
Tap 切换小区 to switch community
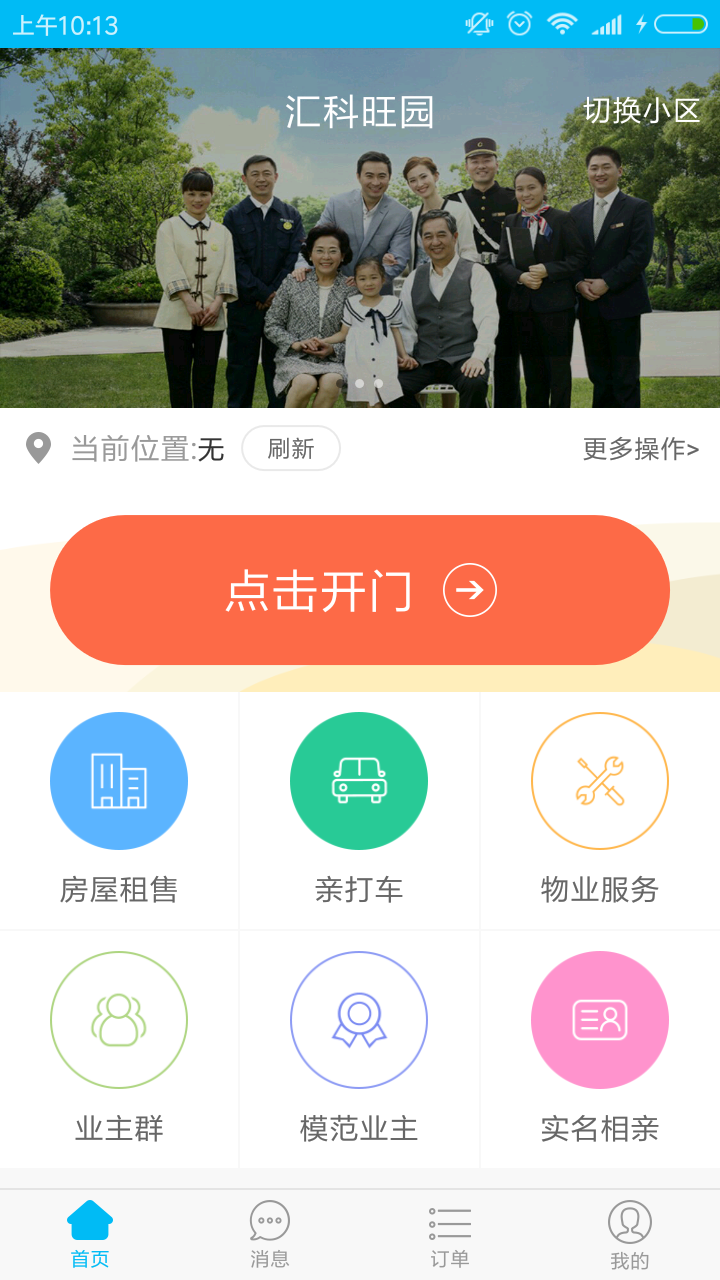pyautogui.click(x=641, y=111)
